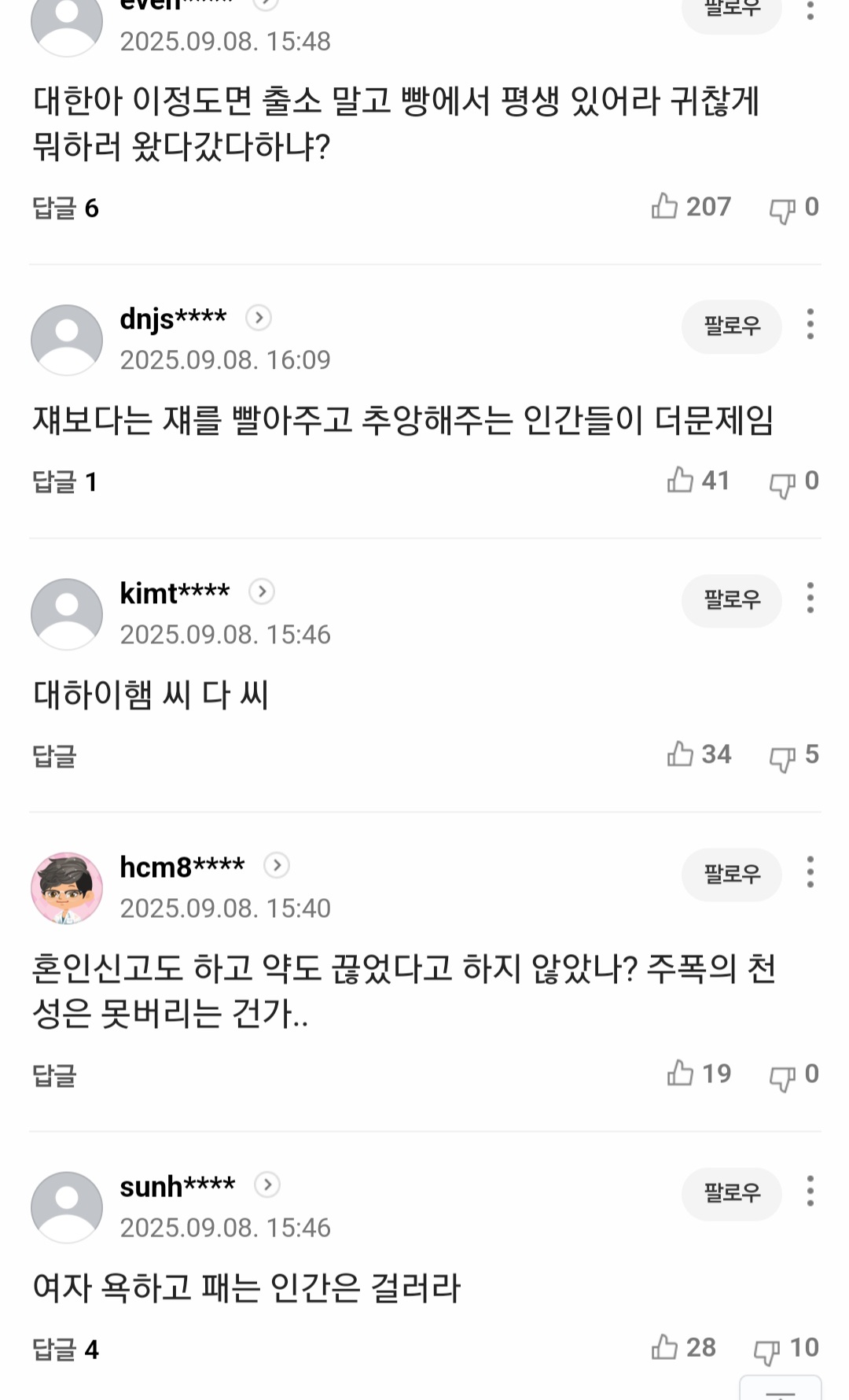Open overflow menu on sunh**** comment

coord(810,1192)
